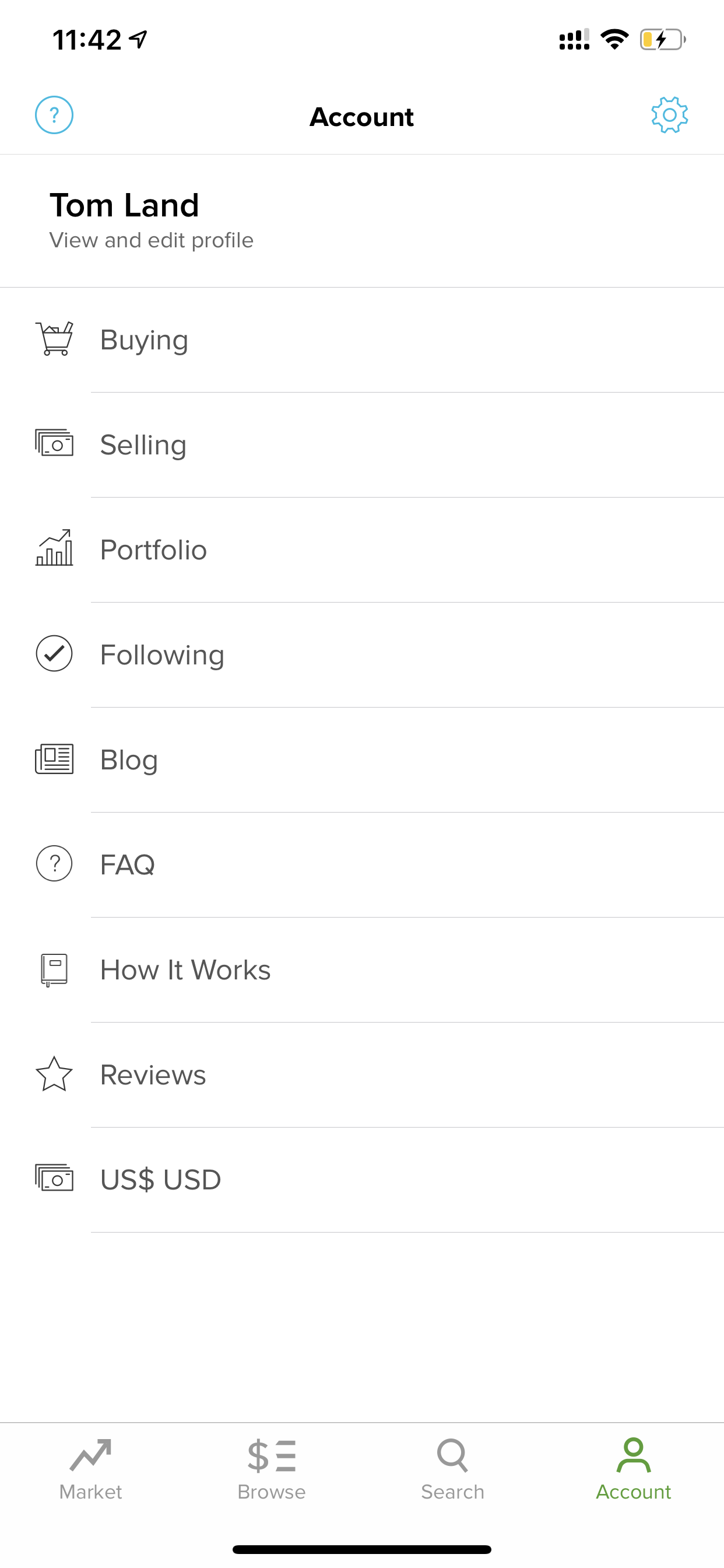View and edit Tom Land's profile
Viewport: 724px width, 1568px height.
[x=362, y=220]
